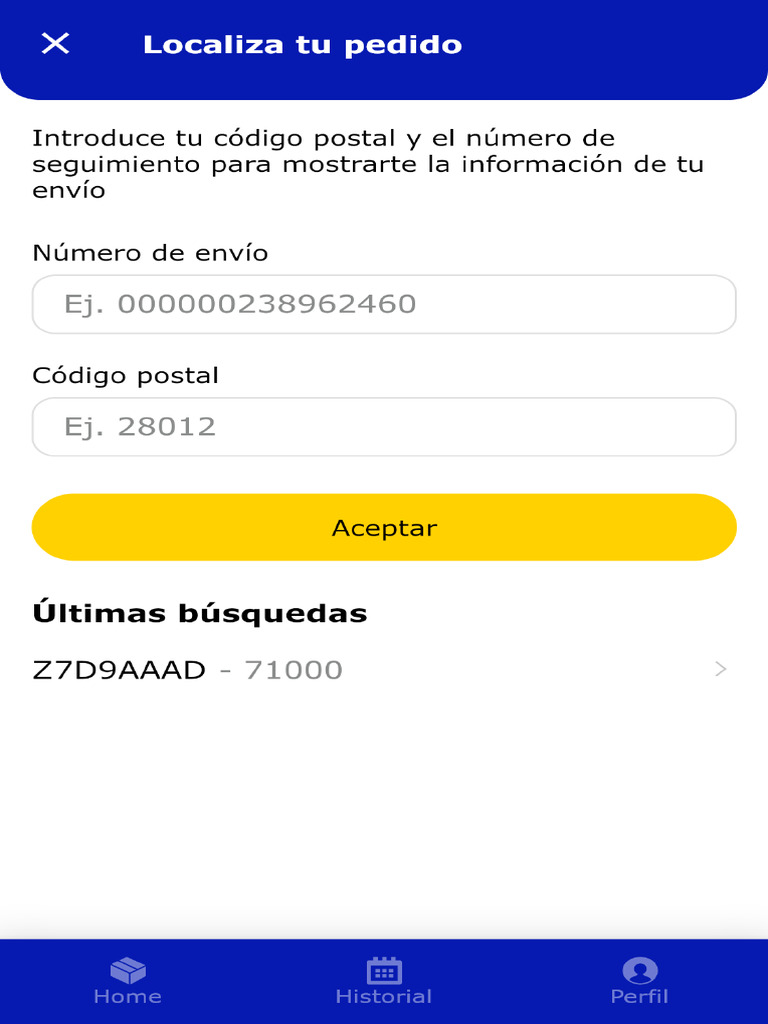Open recent search Z7D9AAAD - 71000
This screenshot has height=1024, width=768.
[x=380, y=670]
